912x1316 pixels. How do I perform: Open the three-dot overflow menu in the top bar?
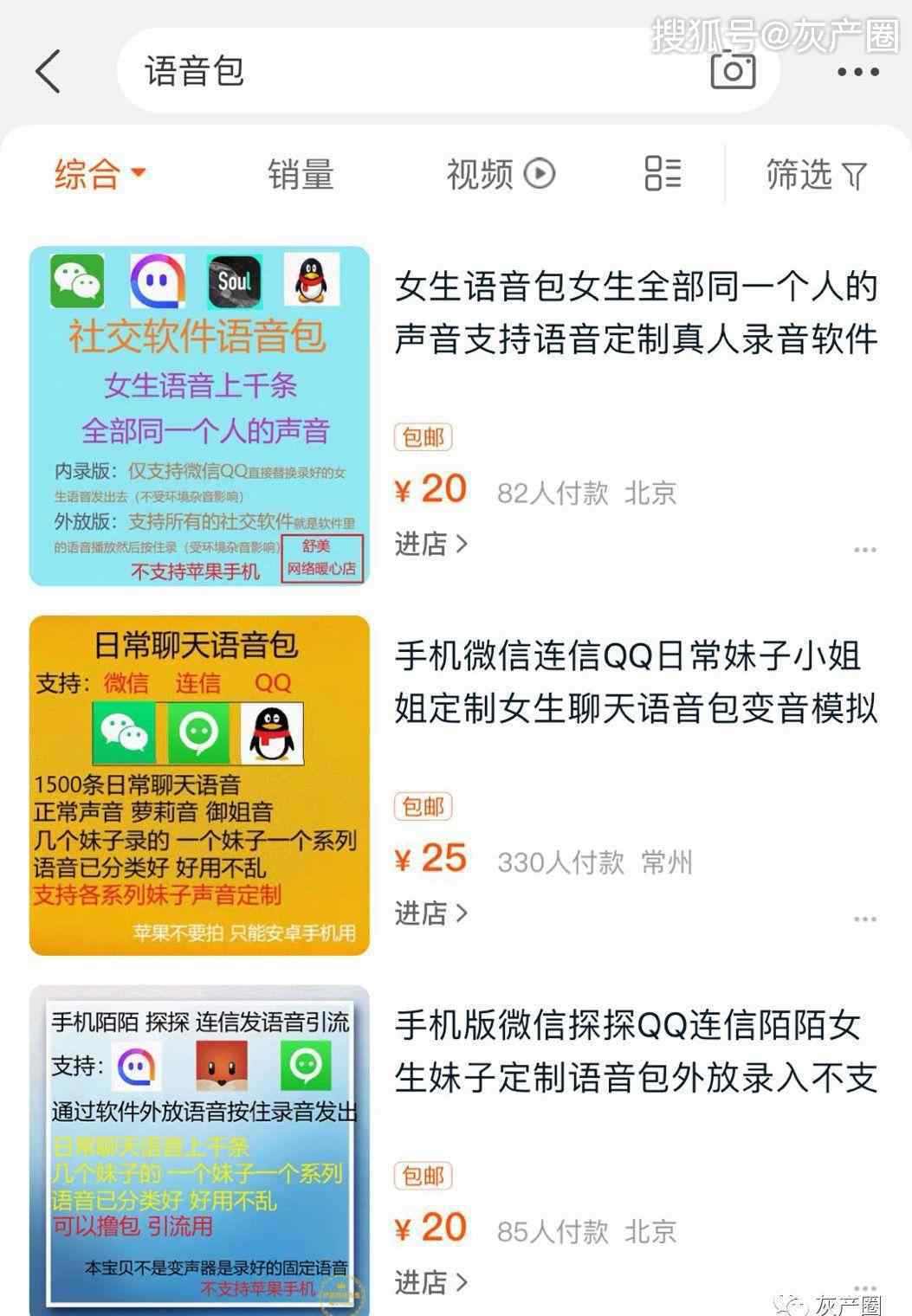point(857,72)
